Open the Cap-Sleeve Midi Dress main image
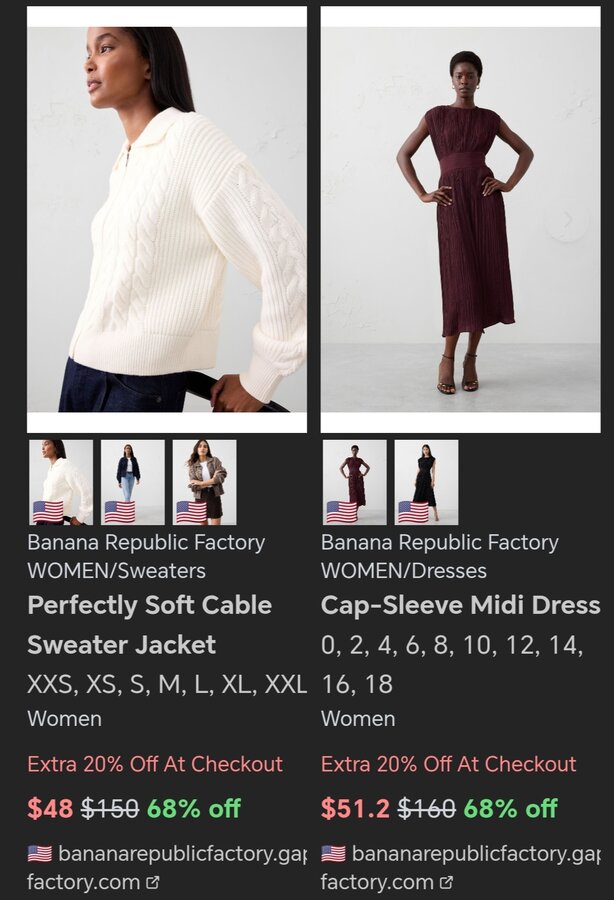The height and width of the screenshot is (900, 614). pos(460,220)
